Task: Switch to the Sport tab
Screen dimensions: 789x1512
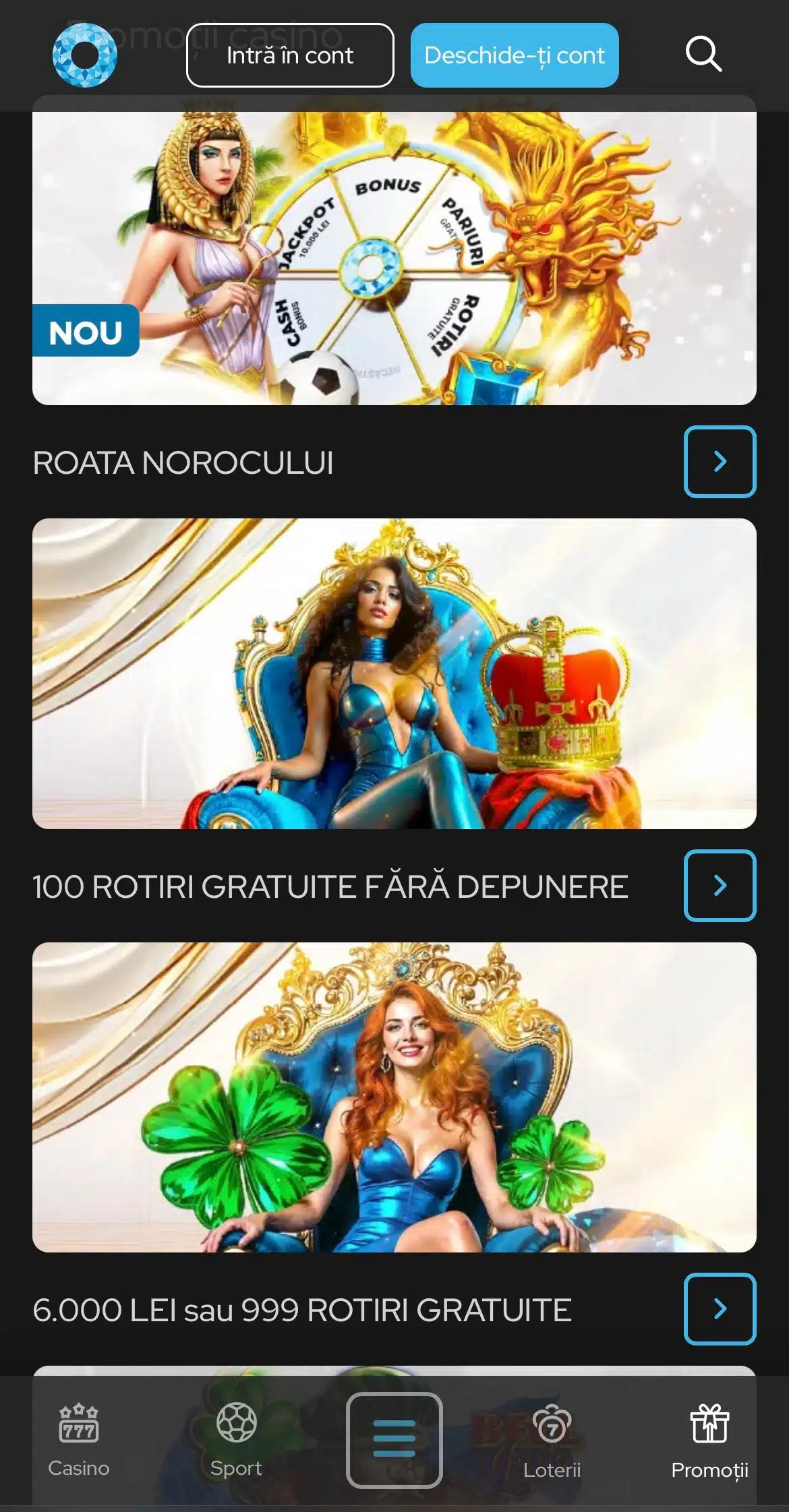Action: 236,1440
